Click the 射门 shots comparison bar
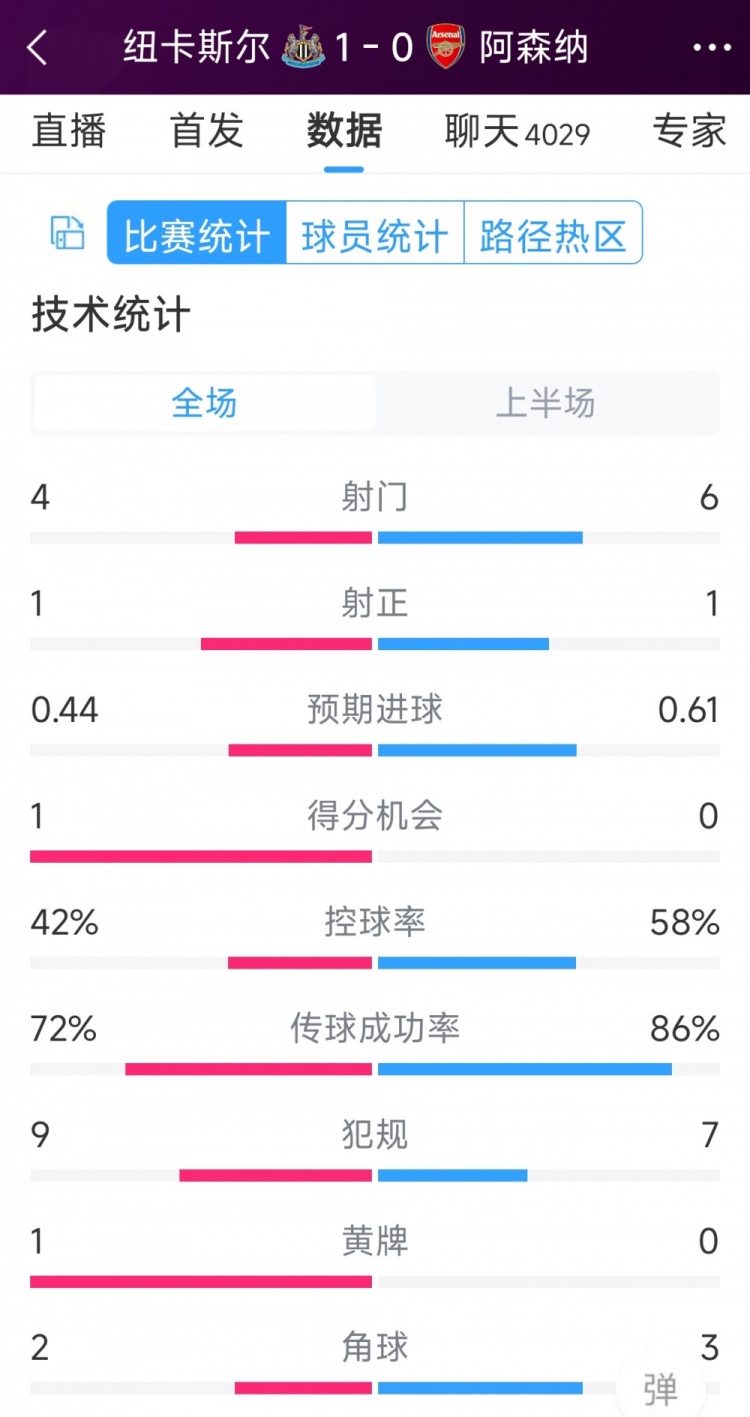This screenshot has width=750, height=1417. 375,537
